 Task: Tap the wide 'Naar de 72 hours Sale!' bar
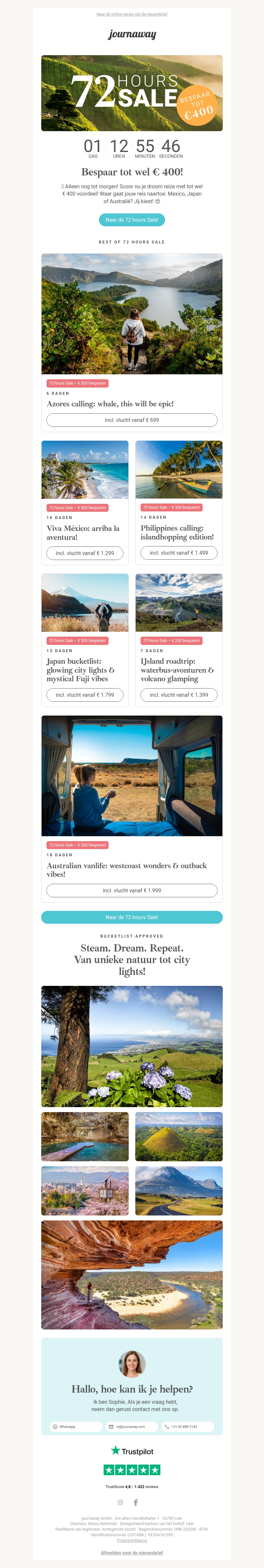(131, 917)
